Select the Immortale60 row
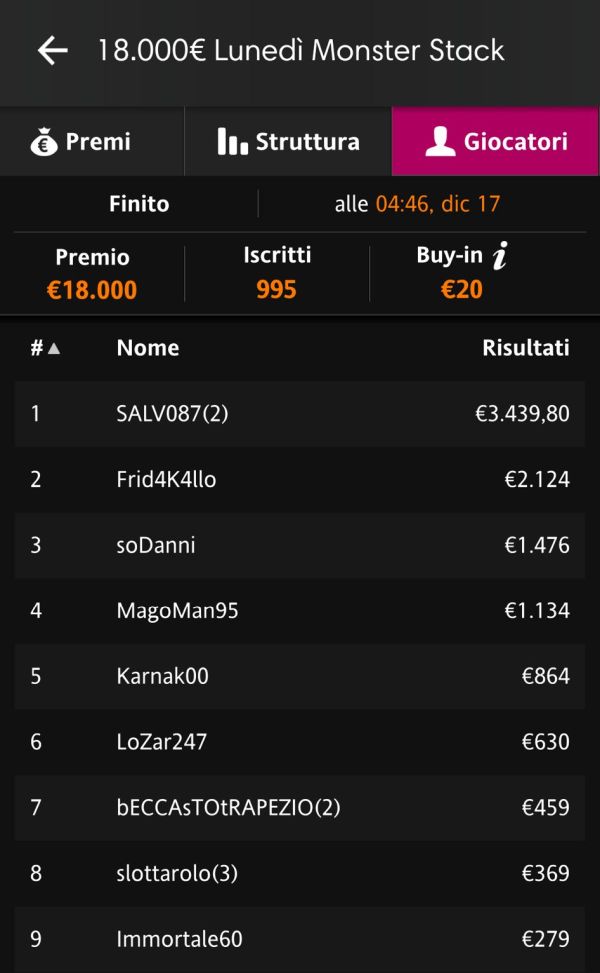Image resolution: width=600 pixels, height=973 pixels. pos(300,939)
